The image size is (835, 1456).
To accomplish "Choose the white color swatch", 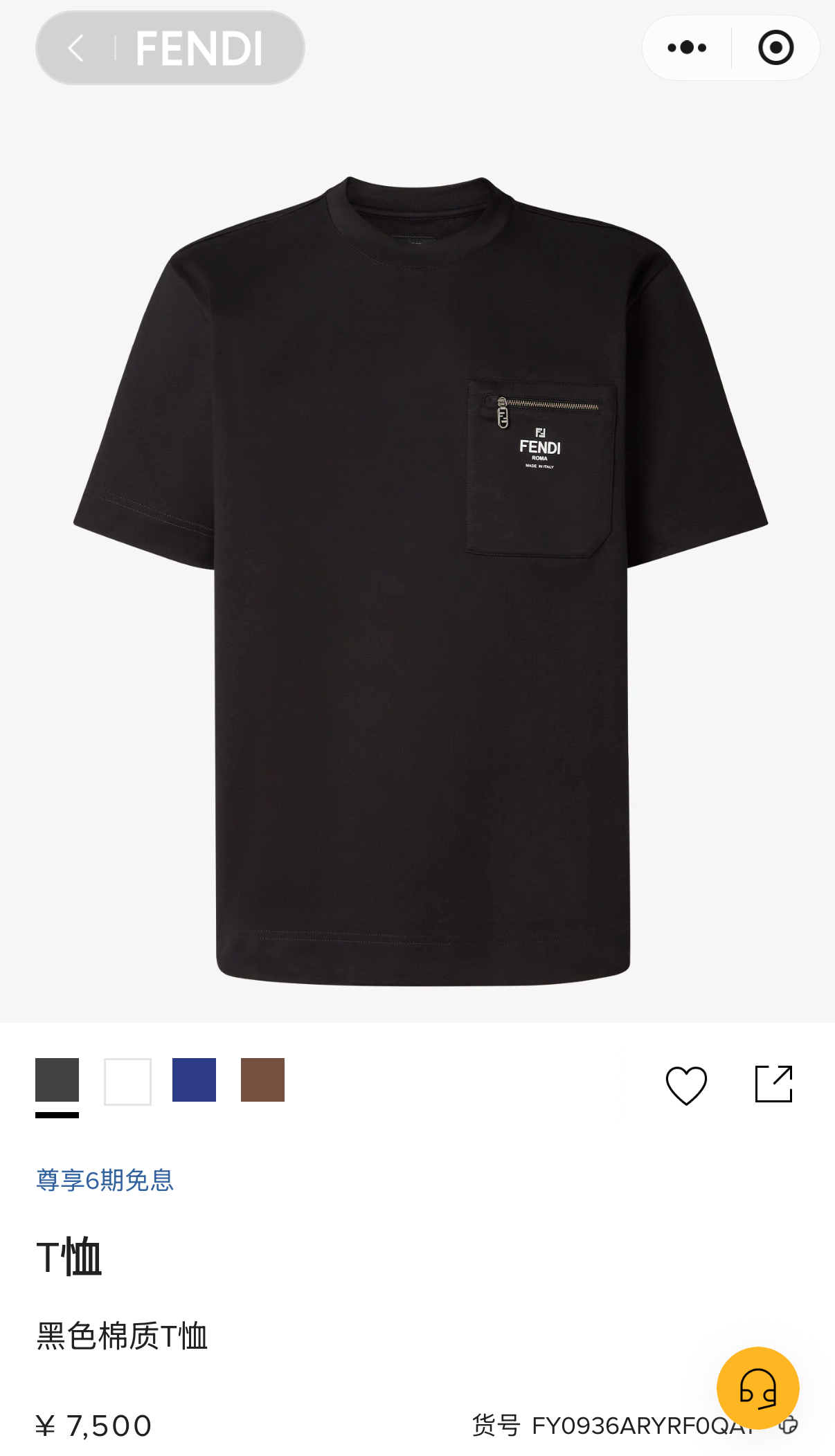I will coord(127,1081).
